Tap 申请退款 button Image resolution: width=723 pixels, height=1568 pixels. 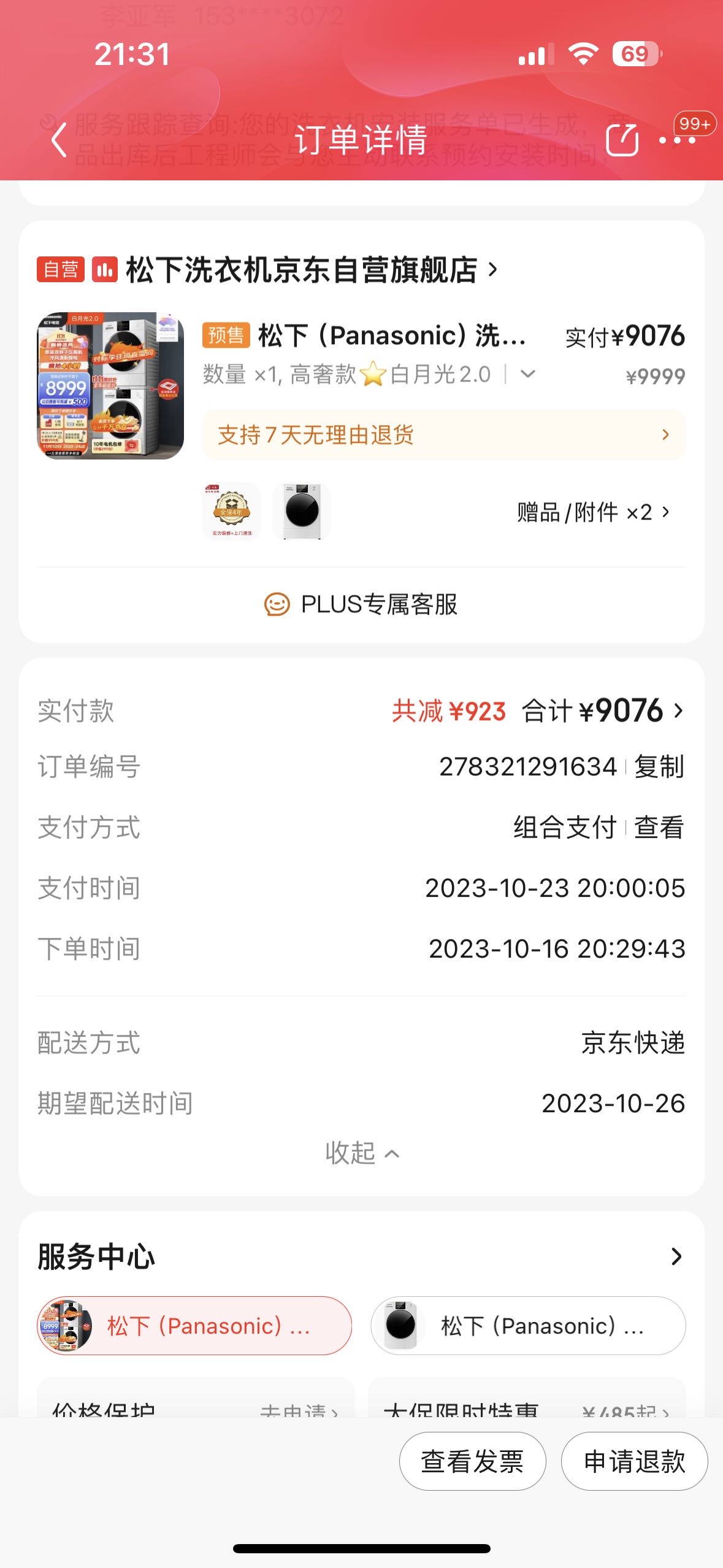(634, 1461)
